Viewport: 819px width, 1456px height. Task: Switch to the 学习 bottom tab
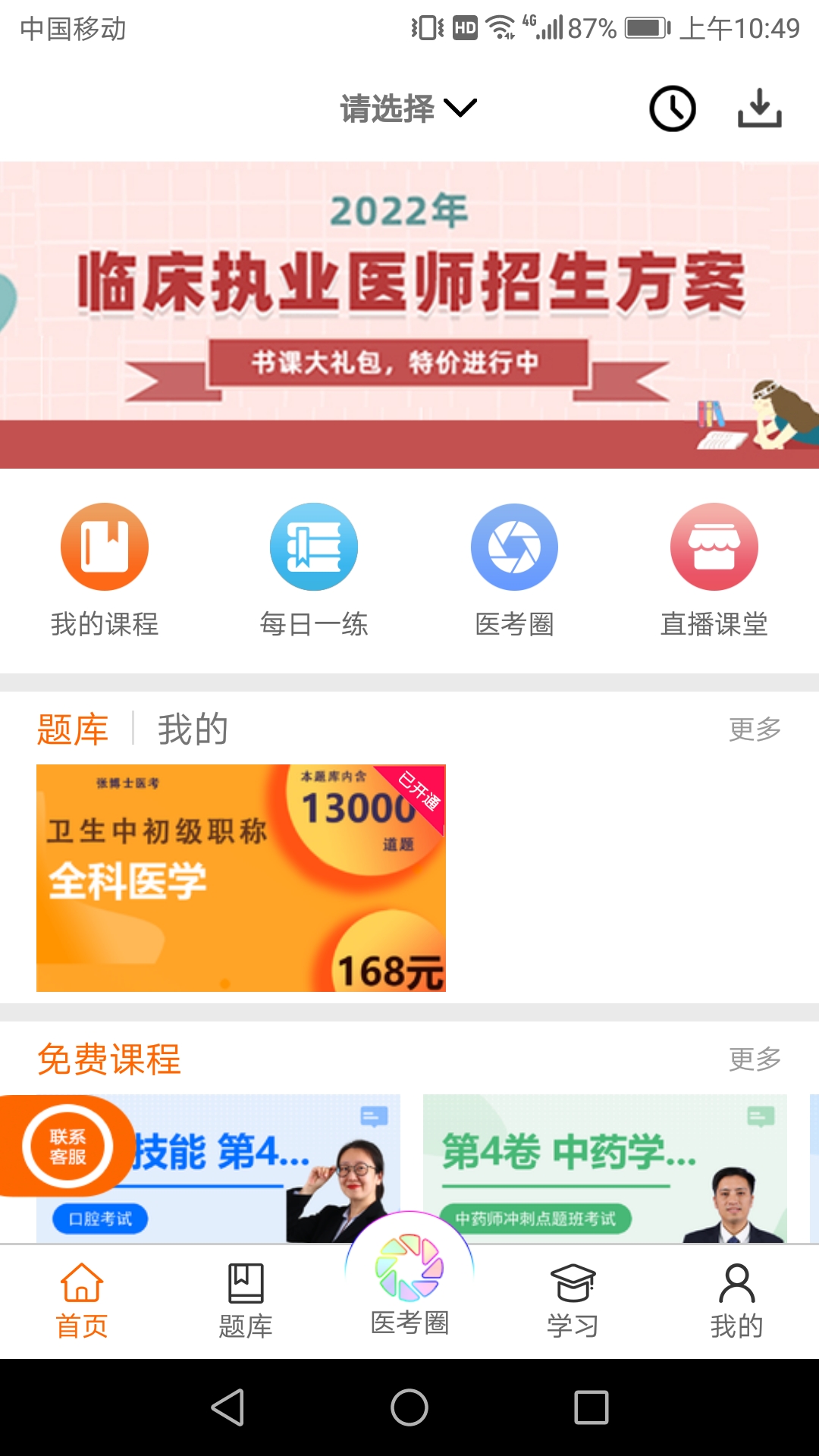(x=573, y=1301)
